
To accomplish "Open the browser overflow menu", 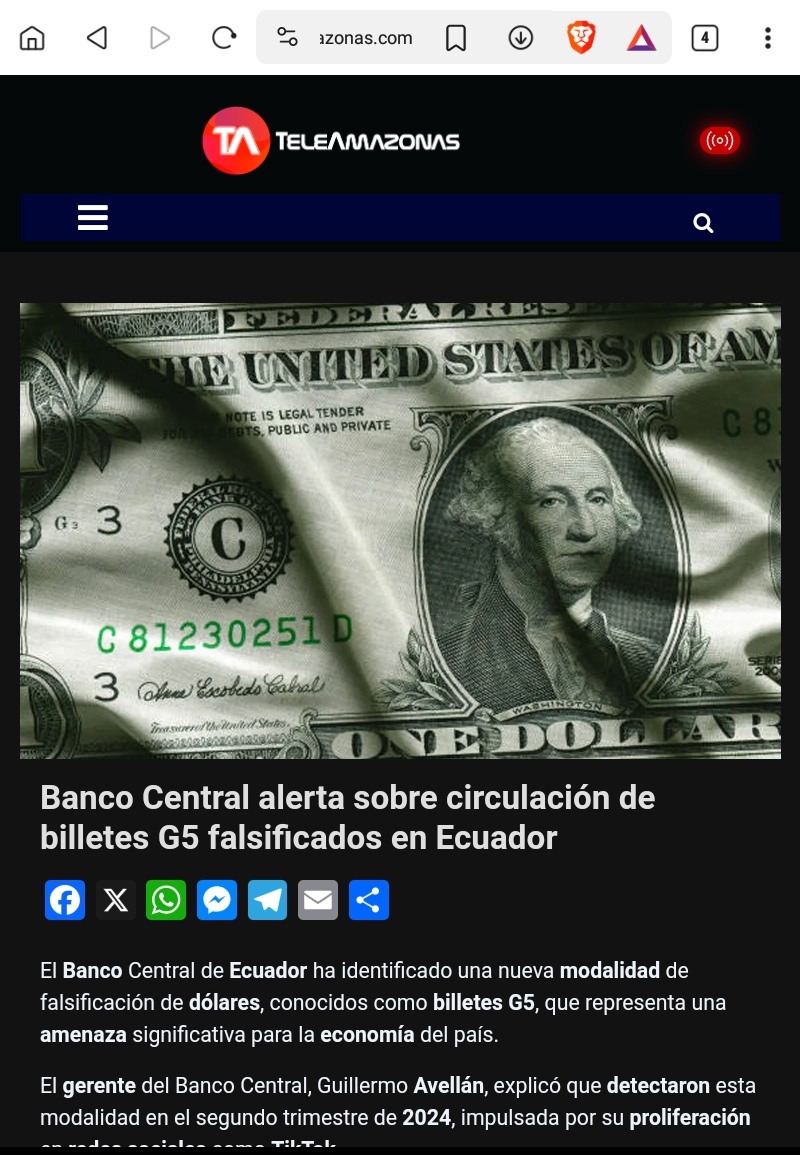I will [x=767, y=38].
